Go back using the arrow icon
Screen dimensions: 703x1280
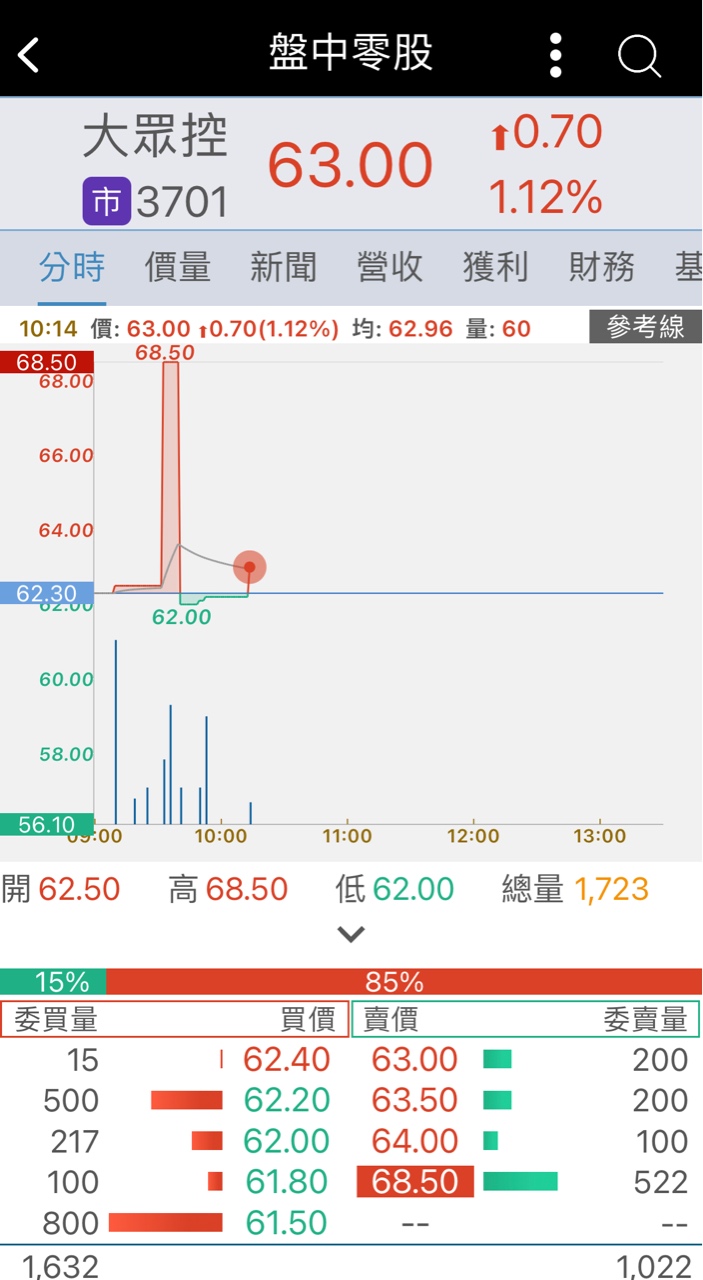pyautogui.click(x=30, y=55)
